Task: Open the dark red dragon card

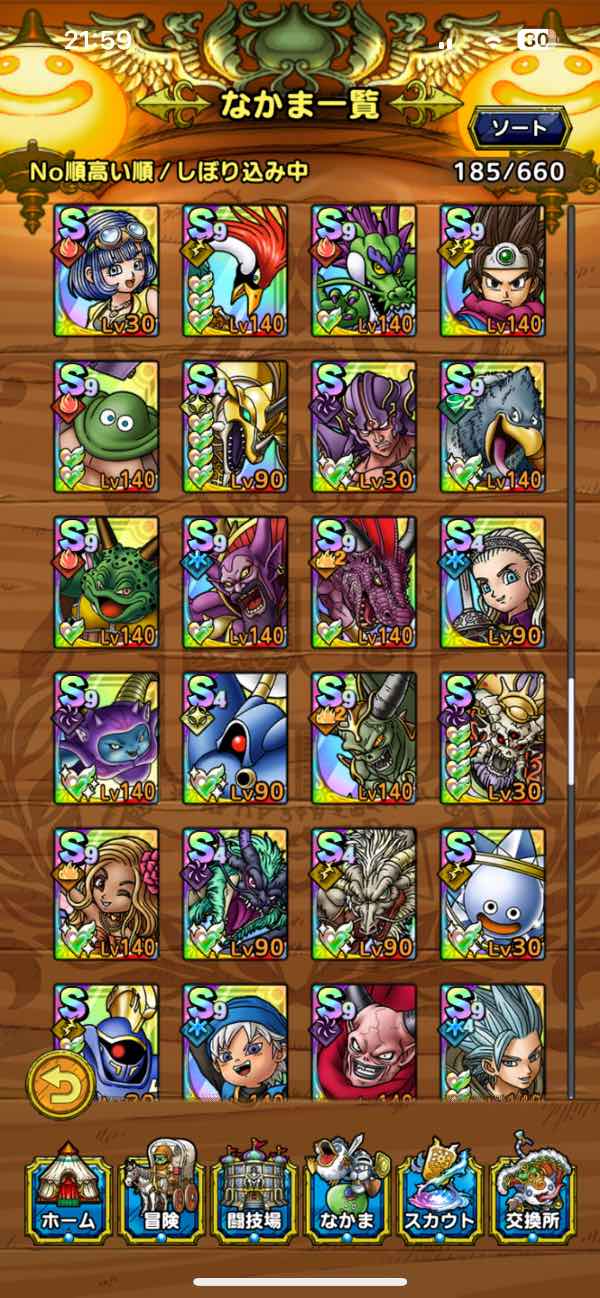Action: click(x=364, y=580)
